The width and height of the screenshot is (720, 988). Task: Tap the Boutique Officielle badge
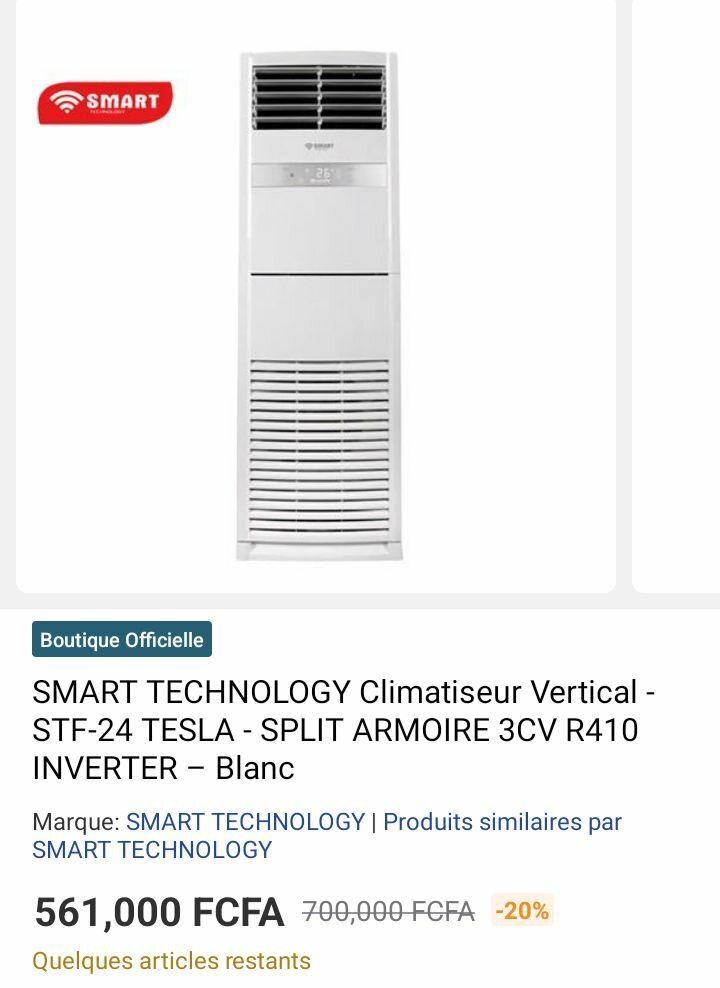[x=122, y=640]
